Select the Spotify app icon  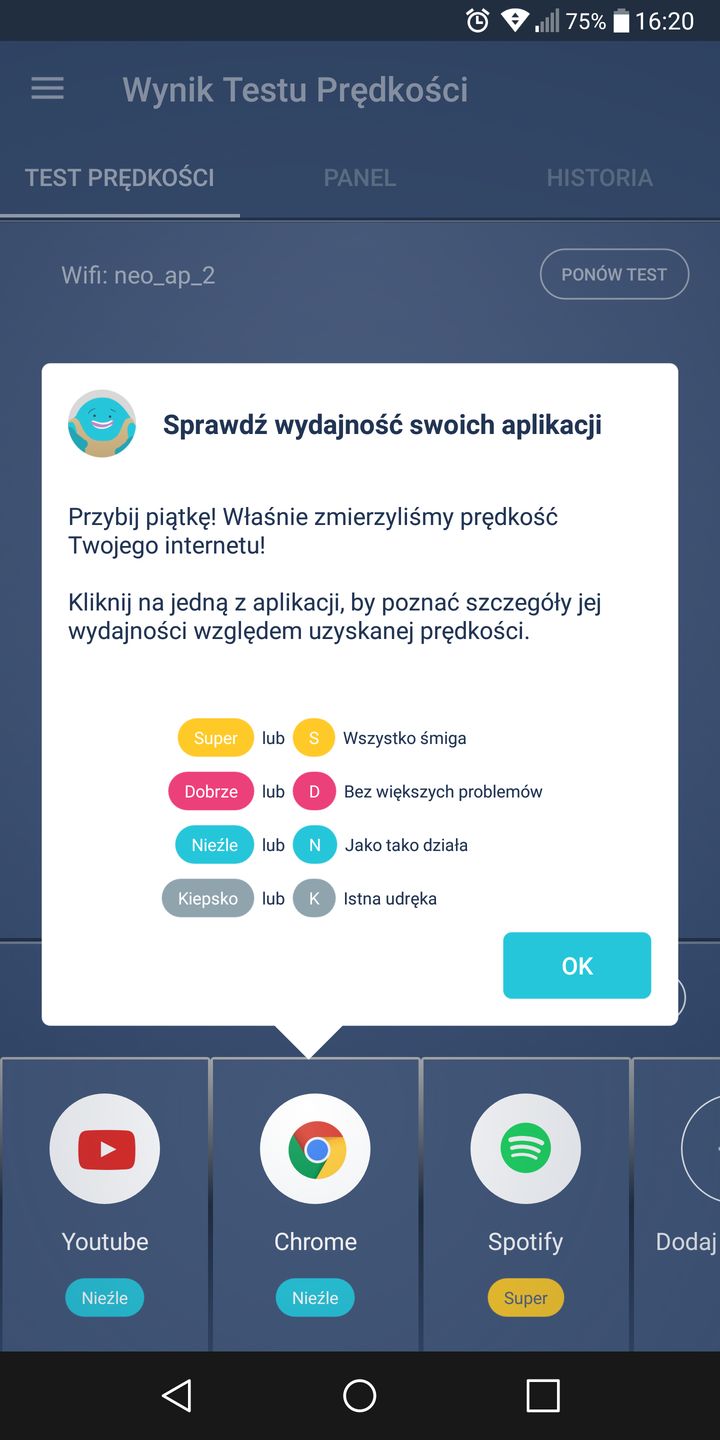tap(526, 1148)
